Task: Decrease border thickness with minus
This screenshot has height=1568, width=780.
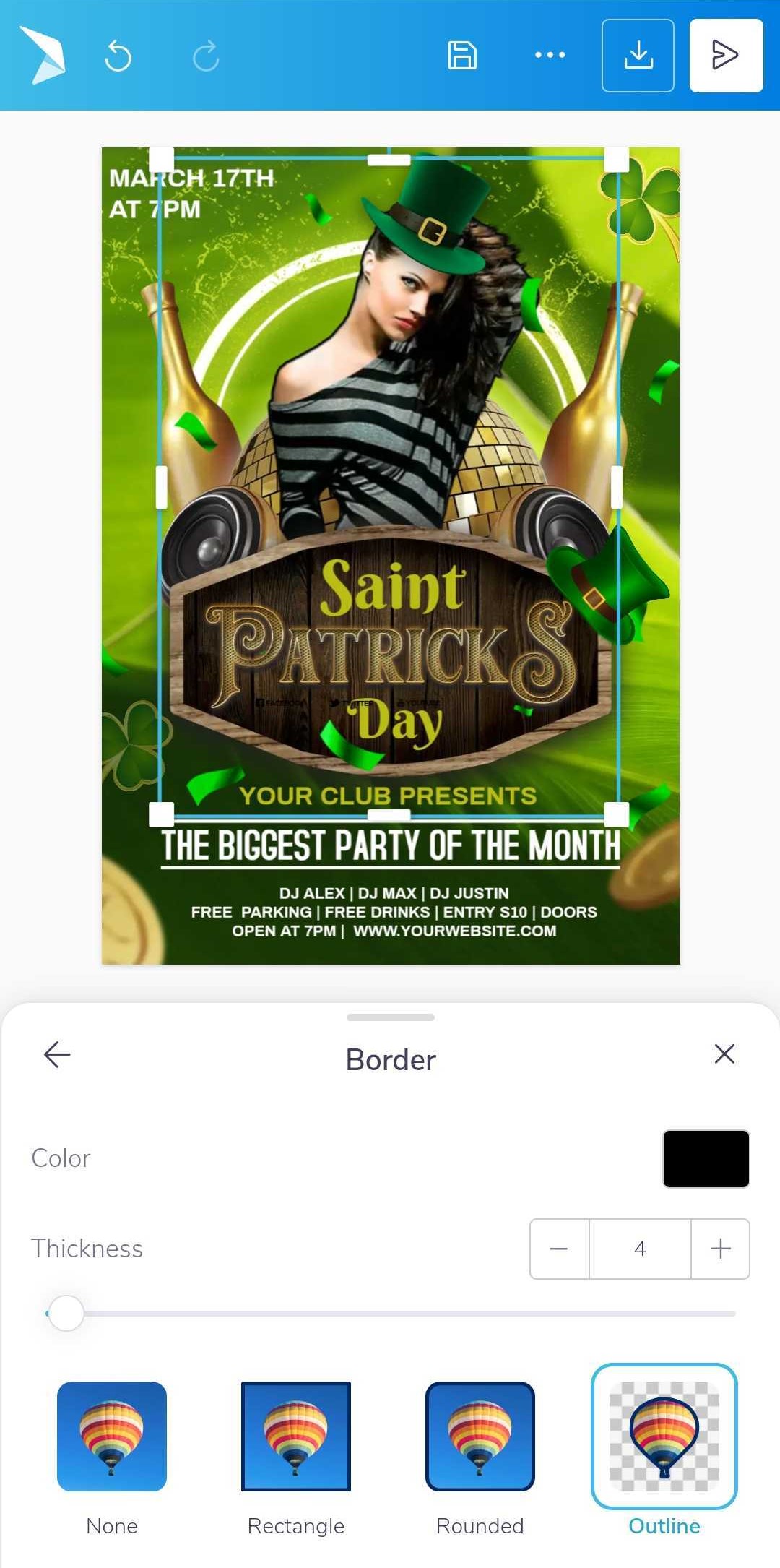Action: coord(559,1249)
